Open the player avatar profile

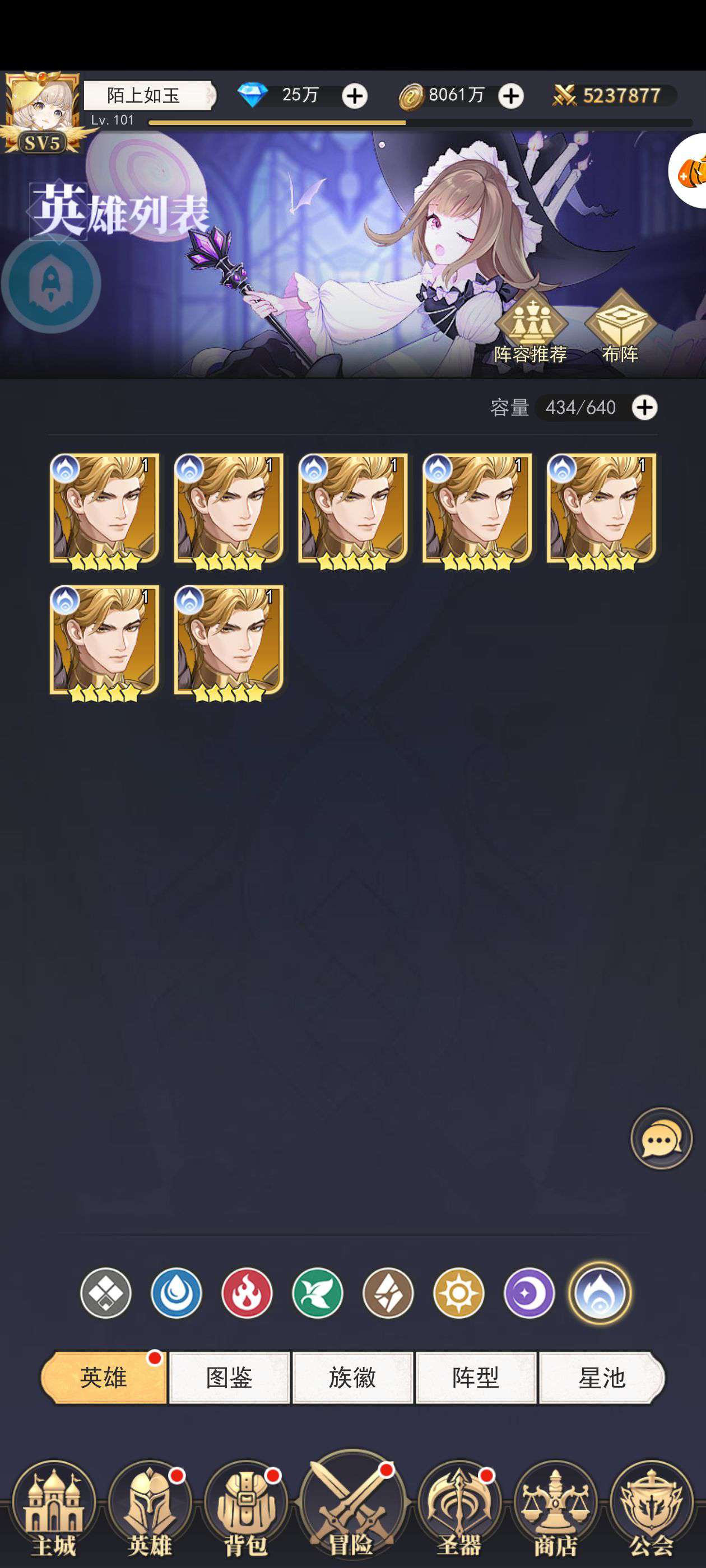point(41,112)
